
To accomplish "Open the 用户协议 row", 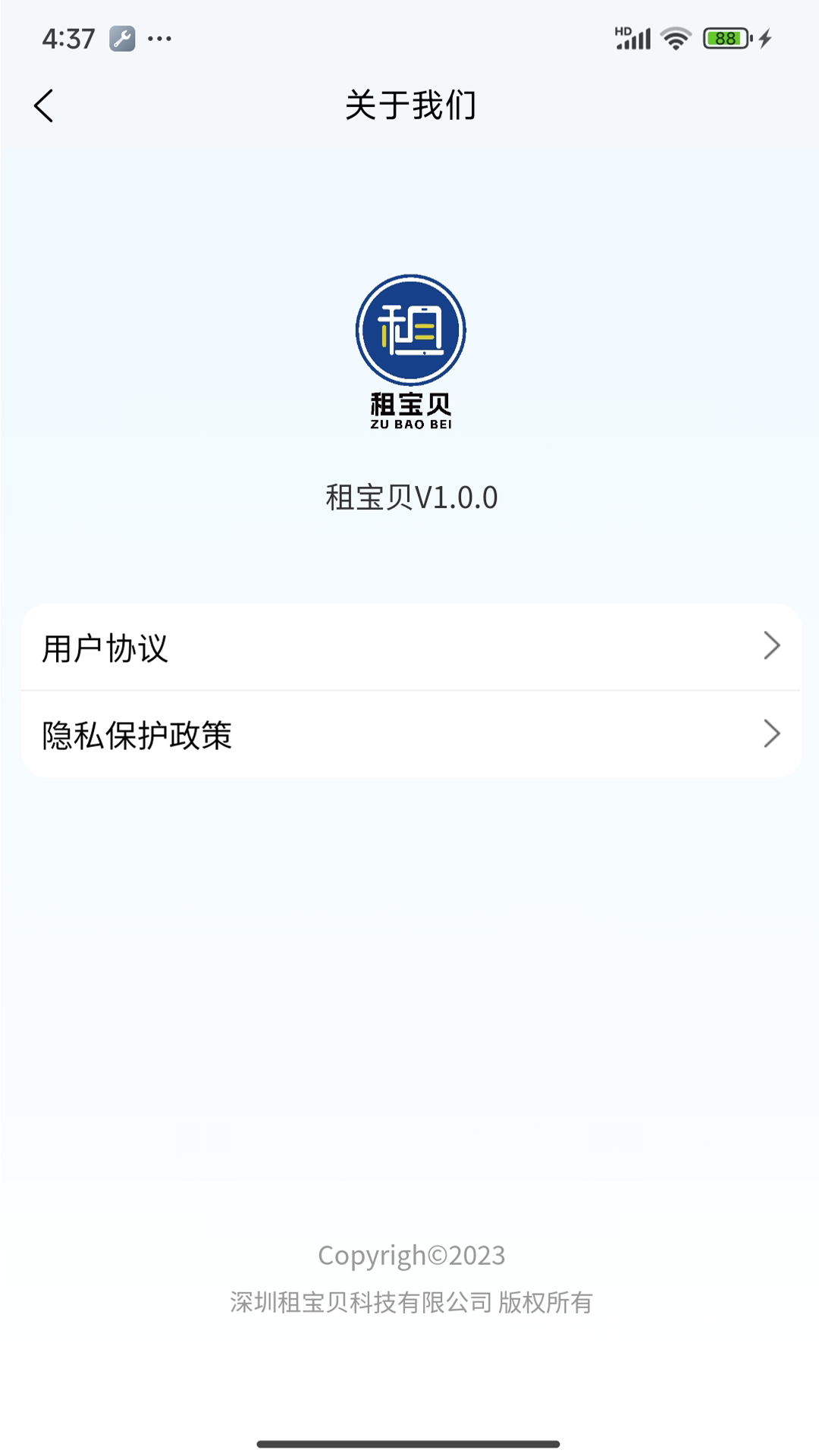I will click(x=410, y=648).
